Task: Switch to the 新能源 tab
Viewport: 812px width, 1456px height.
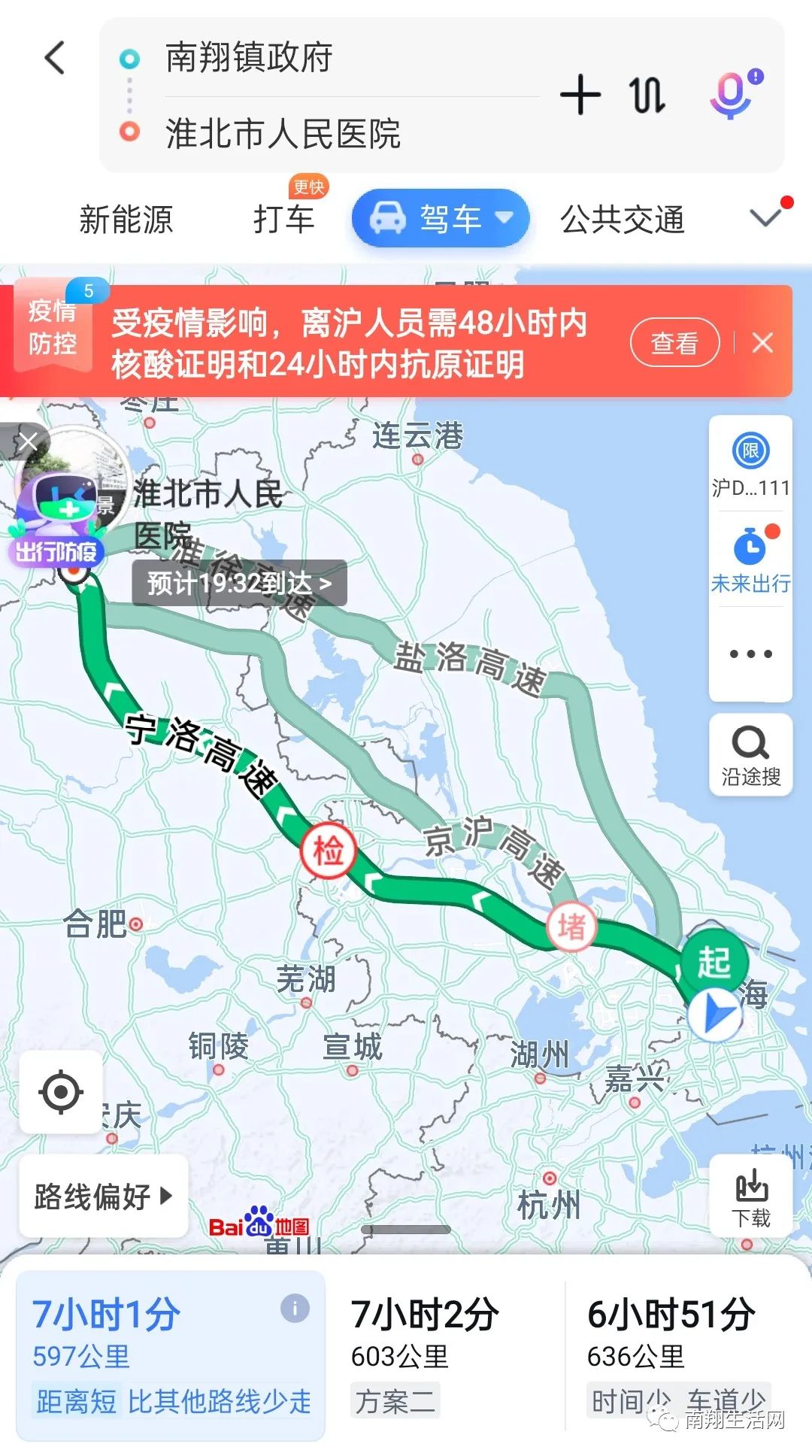Action: point(126,220)
